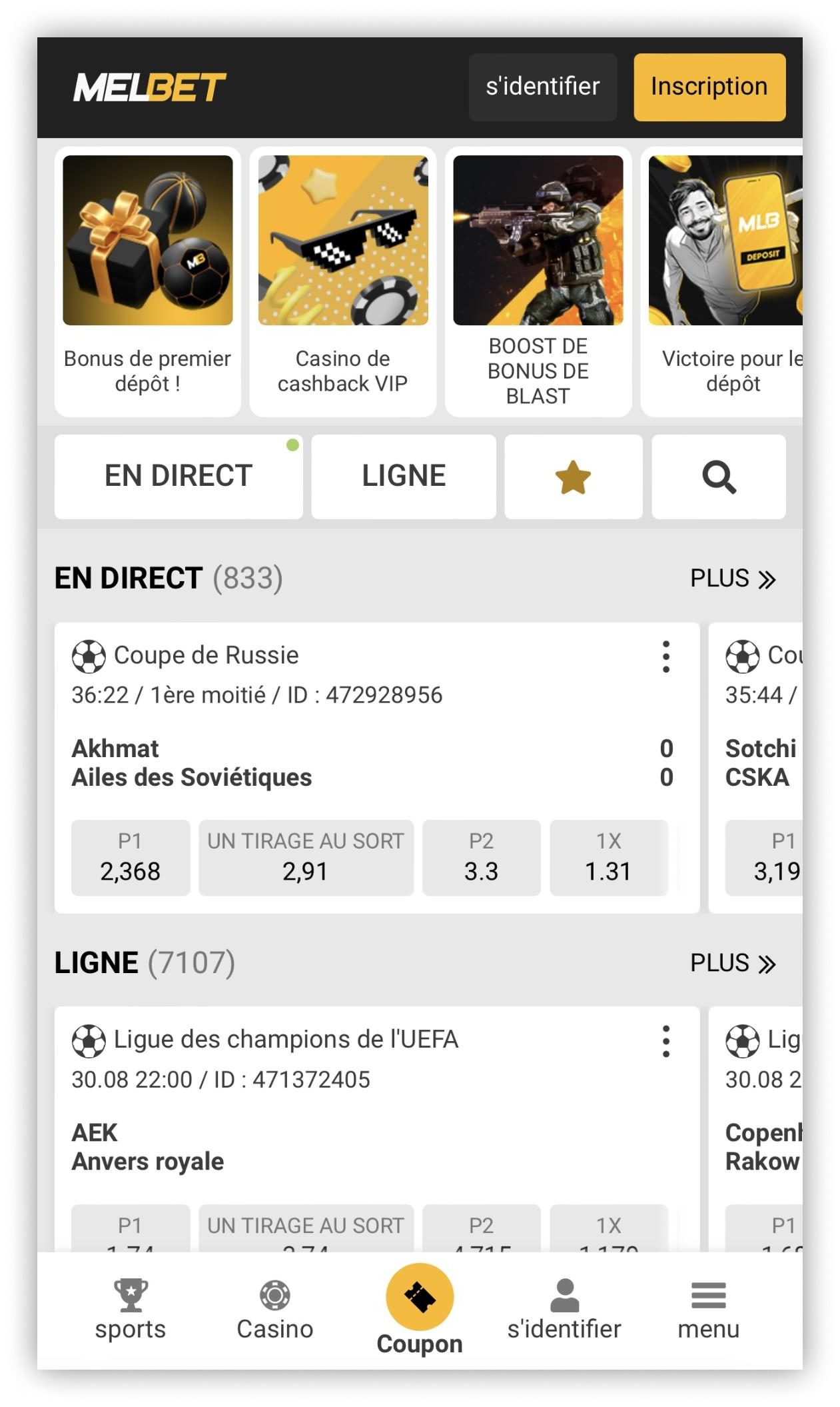The height and width of the screenshot is (1407, 840).
Task: Expand EN DIRECT list via PLUS
Action: pos(733,579)
